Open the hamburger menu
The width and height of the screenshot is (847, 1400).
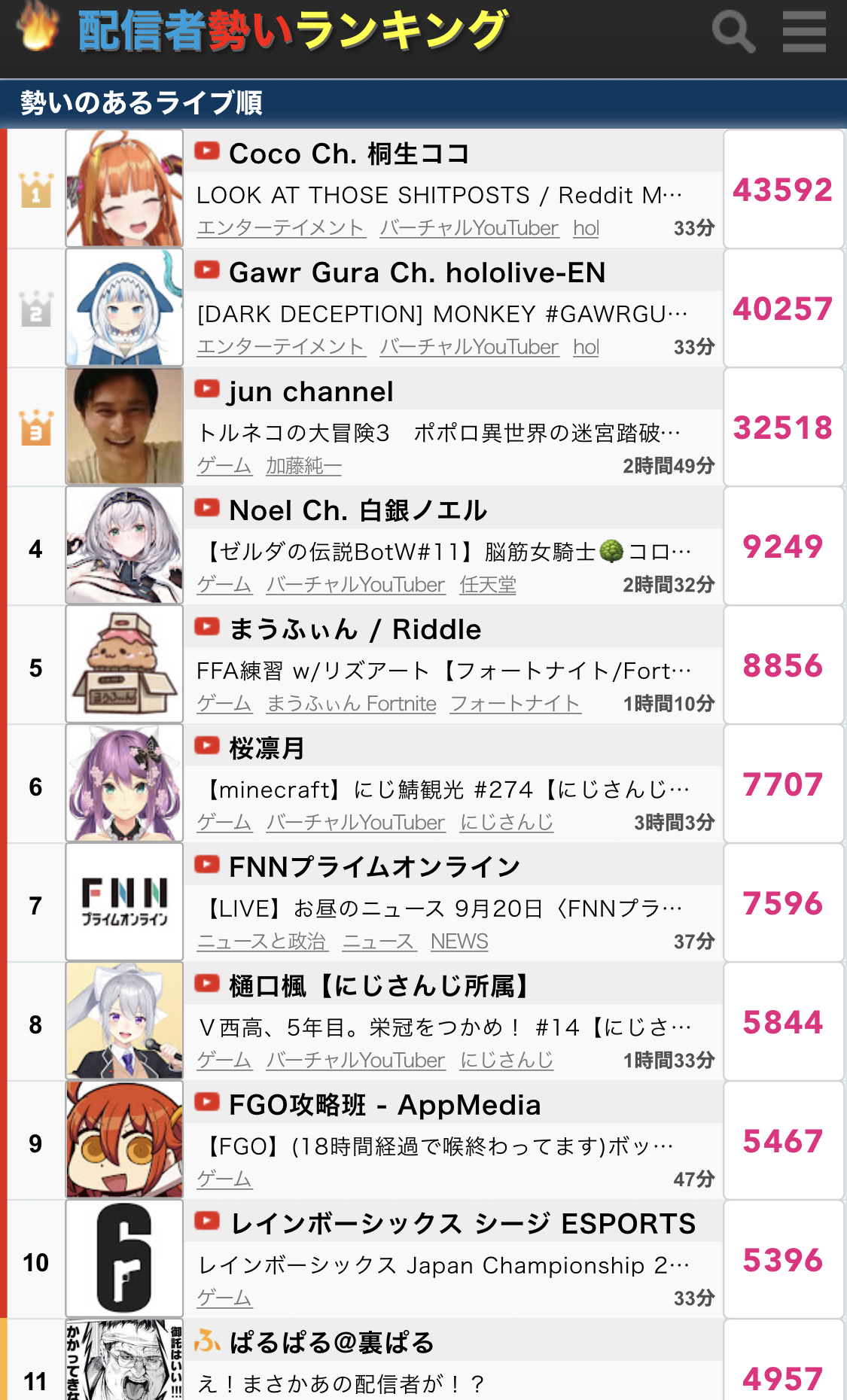pos(804,32)
